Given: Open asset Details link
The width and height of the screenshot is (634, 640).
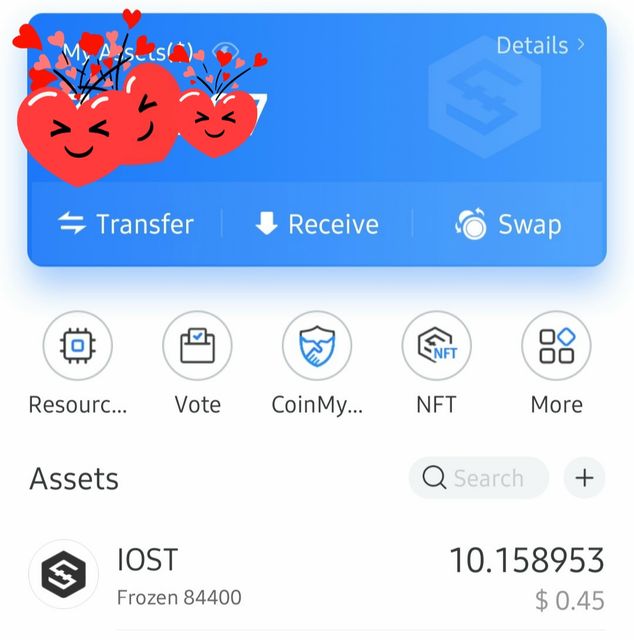Looking at the screenshot, I should (x=540, y=46).
